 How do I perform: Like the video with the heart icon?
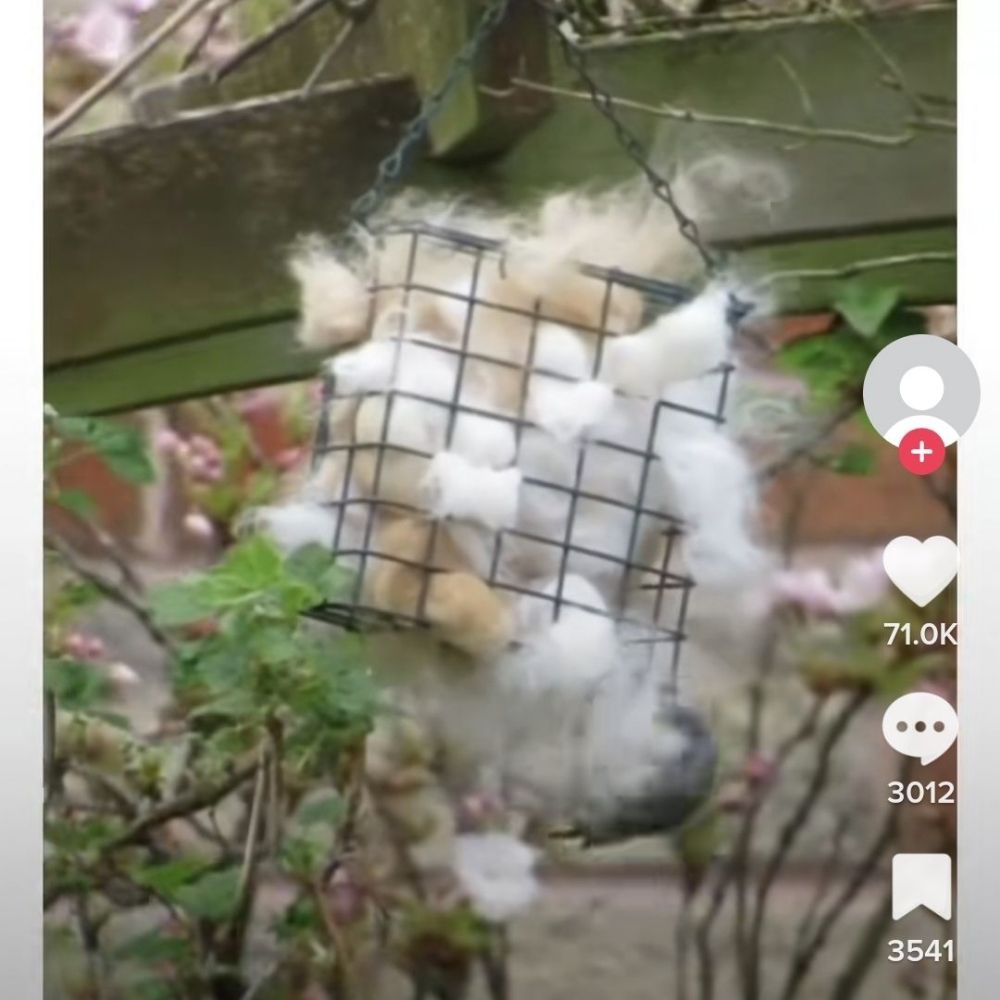[x=920, y=570]
